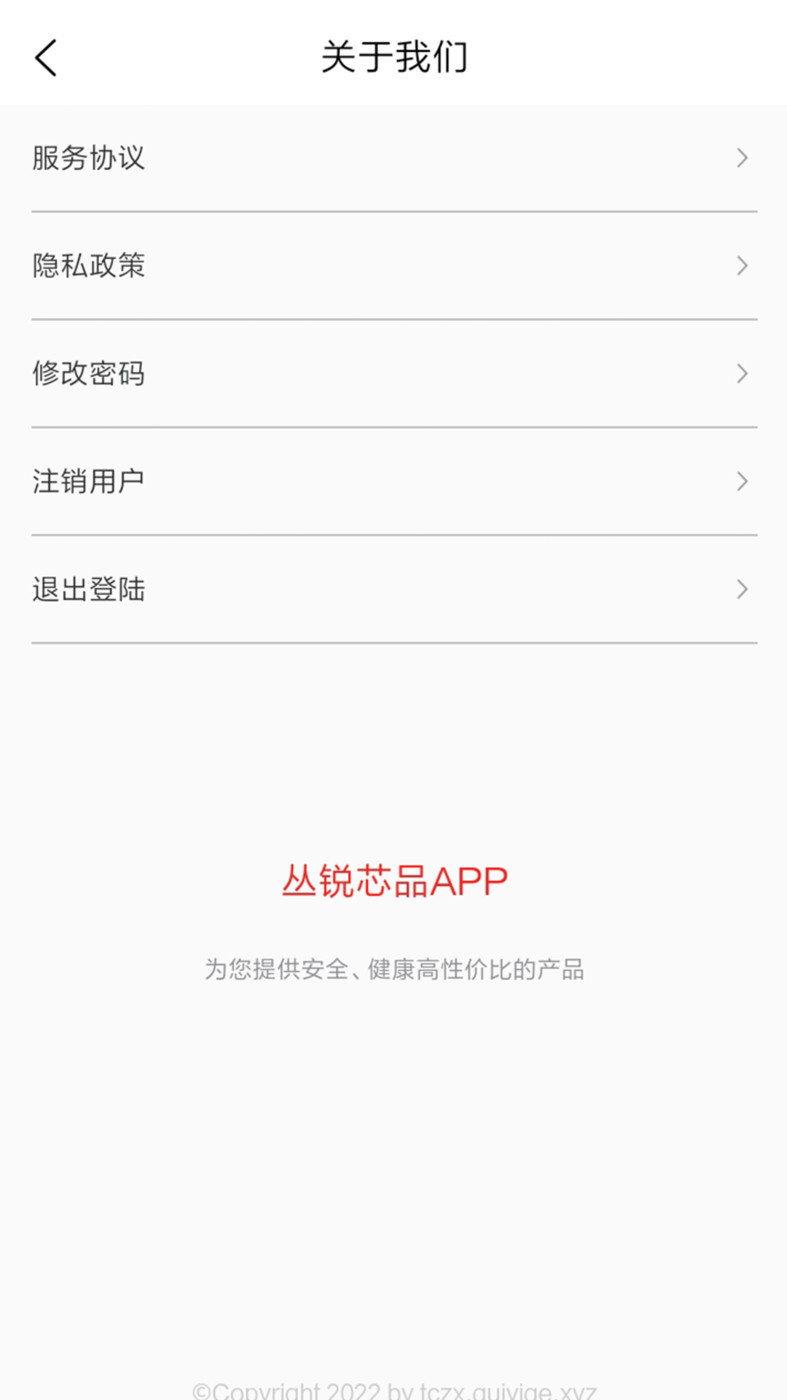
Task: Click the 注销用户 arrow indicator
Action: [741, 481]
